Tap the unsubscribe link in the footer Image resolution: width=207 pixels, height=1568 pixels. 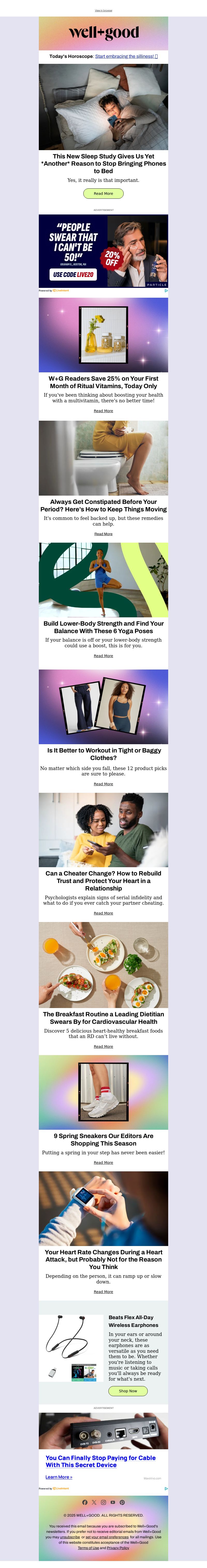pos(70,1537)
